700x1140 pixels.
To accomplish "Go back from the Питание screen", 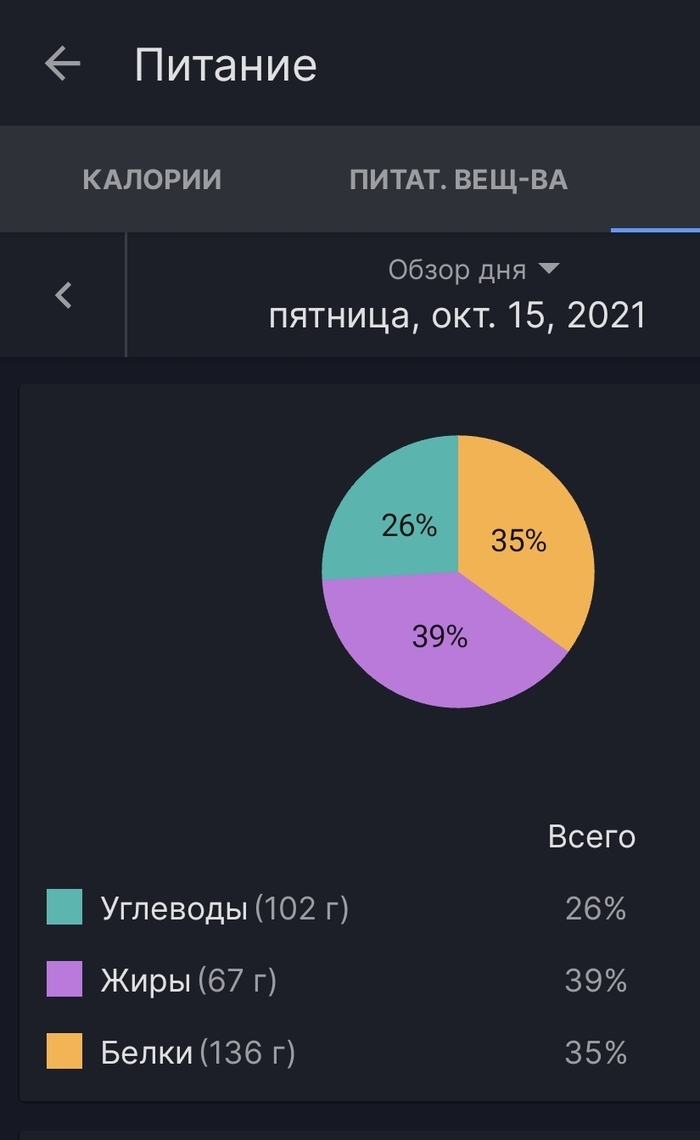I will 62,64.
